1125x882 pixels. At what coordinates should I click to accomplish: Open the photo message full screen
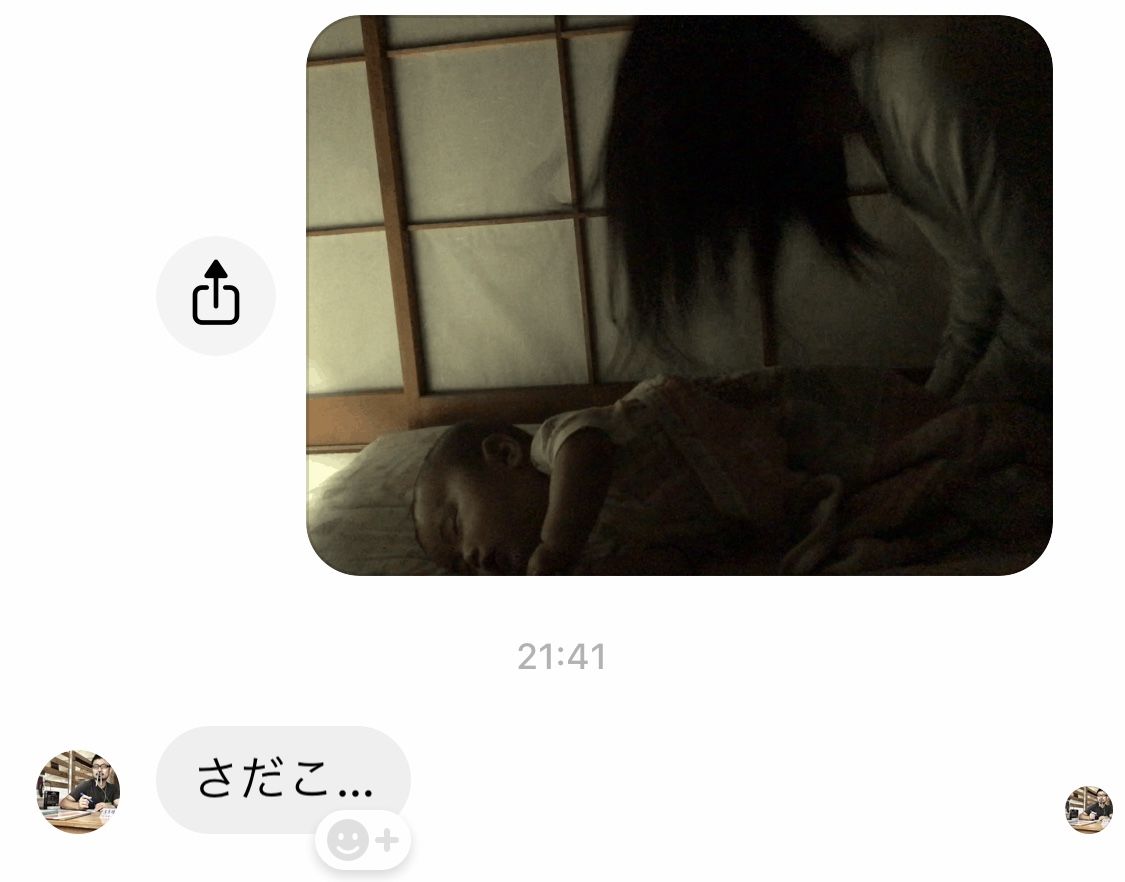pyautogui.click(x=678, y=295)
